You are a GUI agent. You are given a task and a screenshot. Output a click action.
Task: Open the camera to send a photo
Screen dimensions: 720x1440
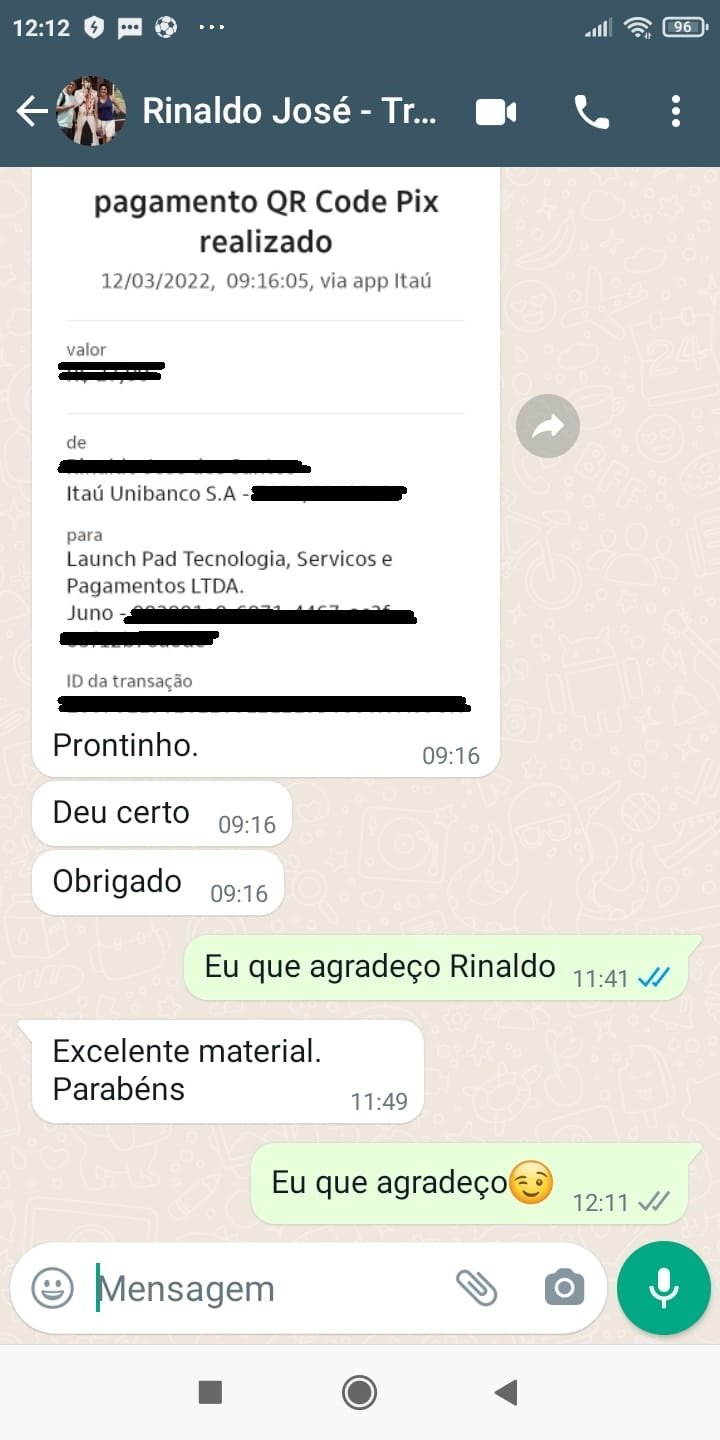[563, 1289]
